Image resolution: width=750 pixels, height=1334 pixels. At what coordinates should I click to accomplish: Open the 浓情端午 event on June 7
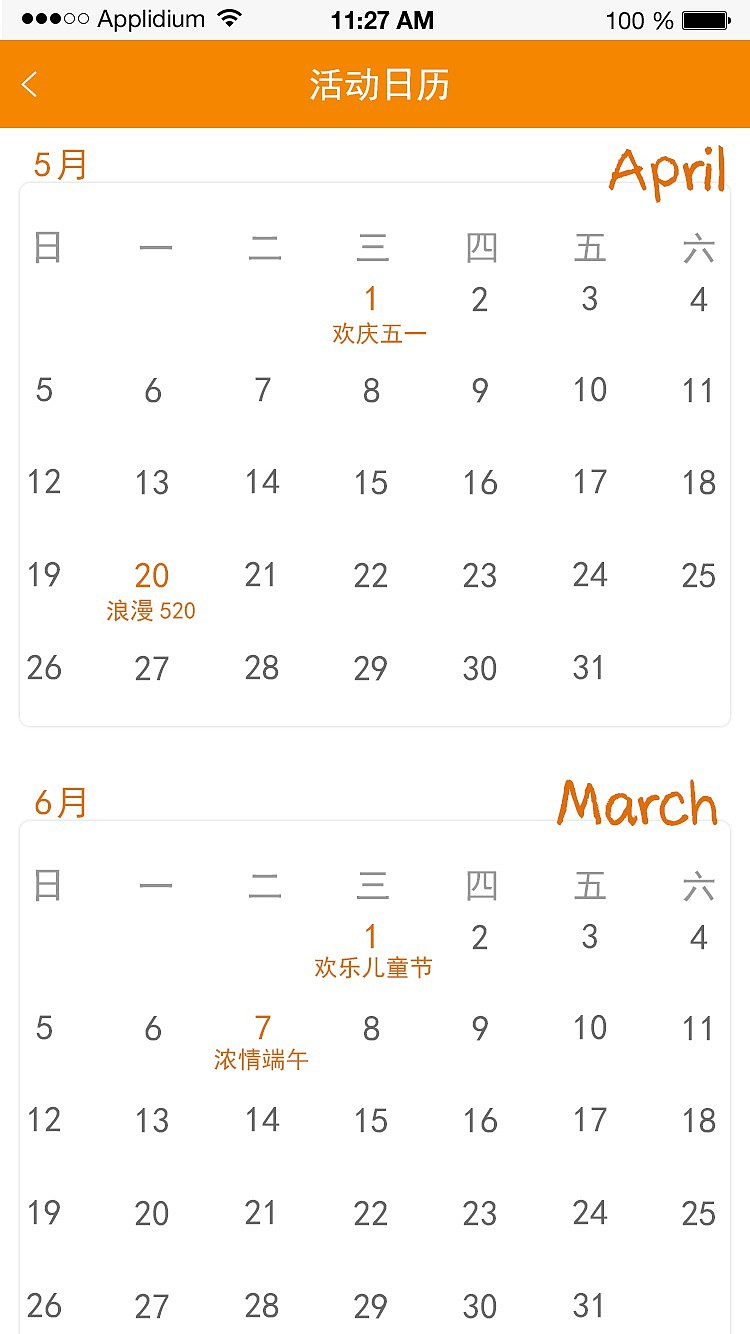tap(262, 1056)
